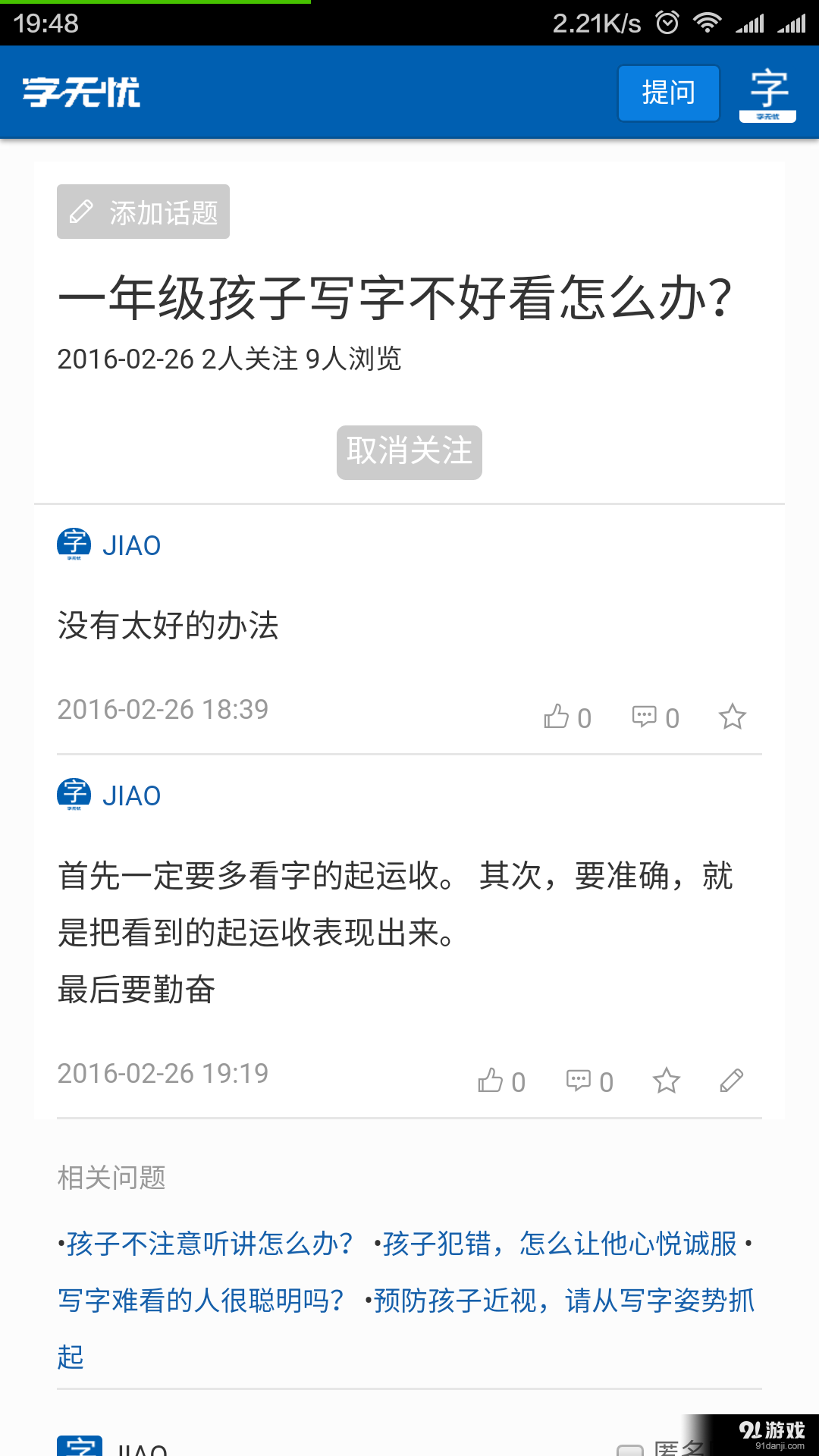819x1456 pixels.
Task: Tap 取消关注 to unfollow this question
Action: click(x=409, y=452)
